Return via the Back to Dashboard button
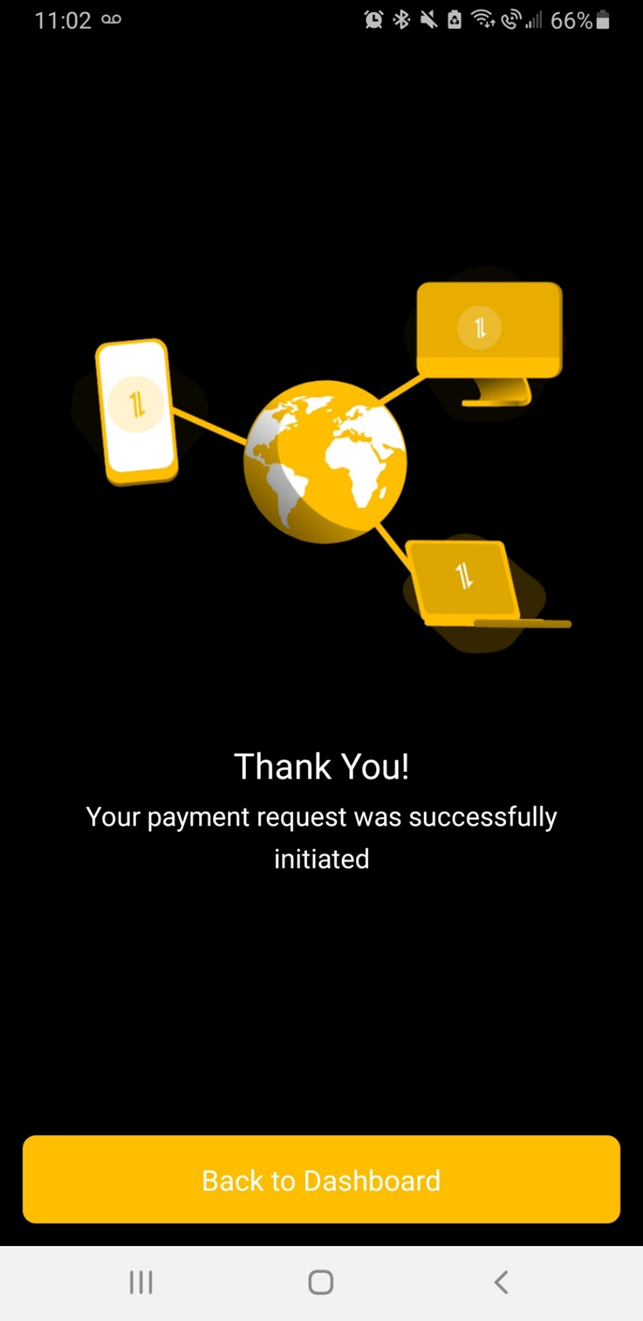The width and height of the screenshot is (643, 1321). point(321,1179)
